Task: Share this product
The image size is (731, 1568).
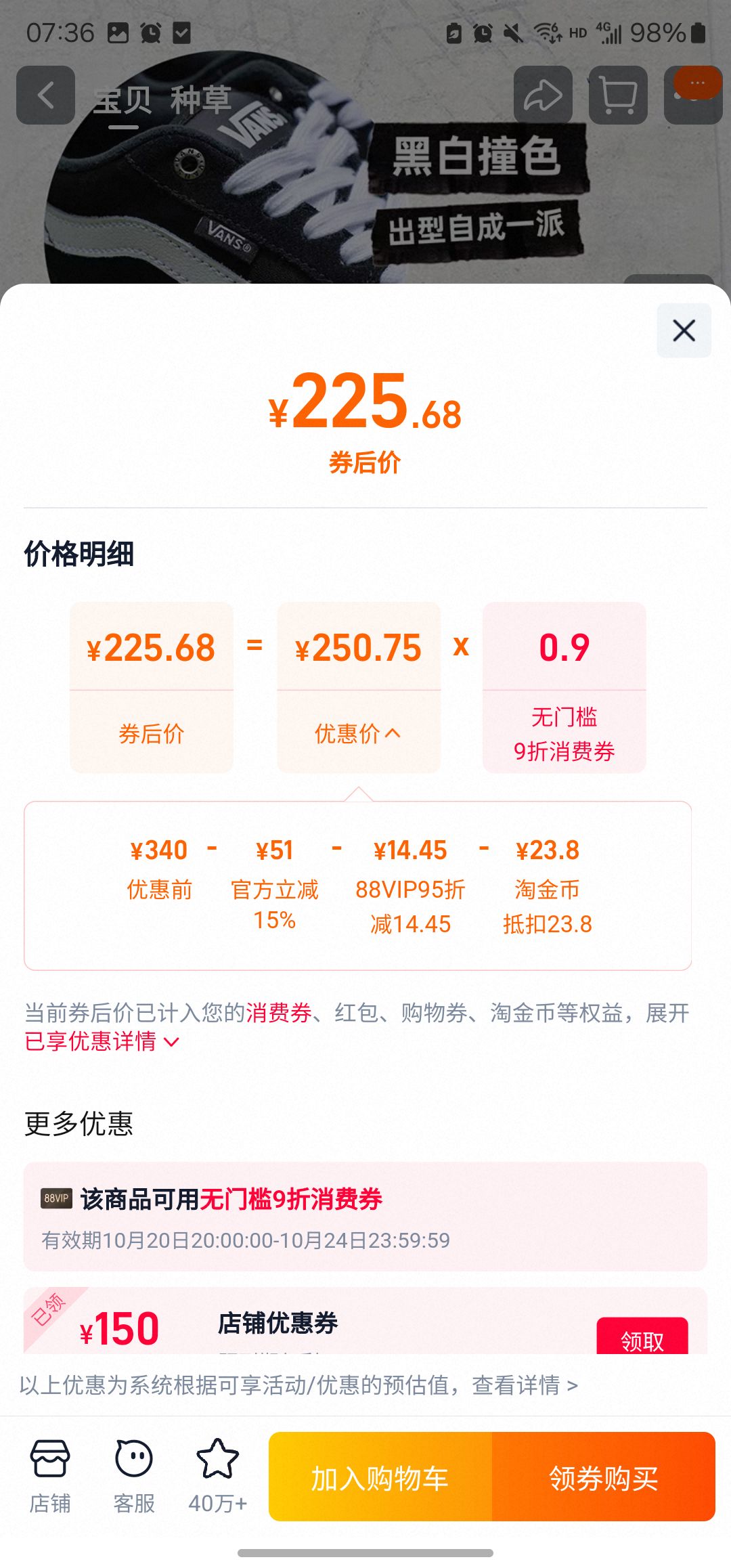Action: [x=543, y=95]
